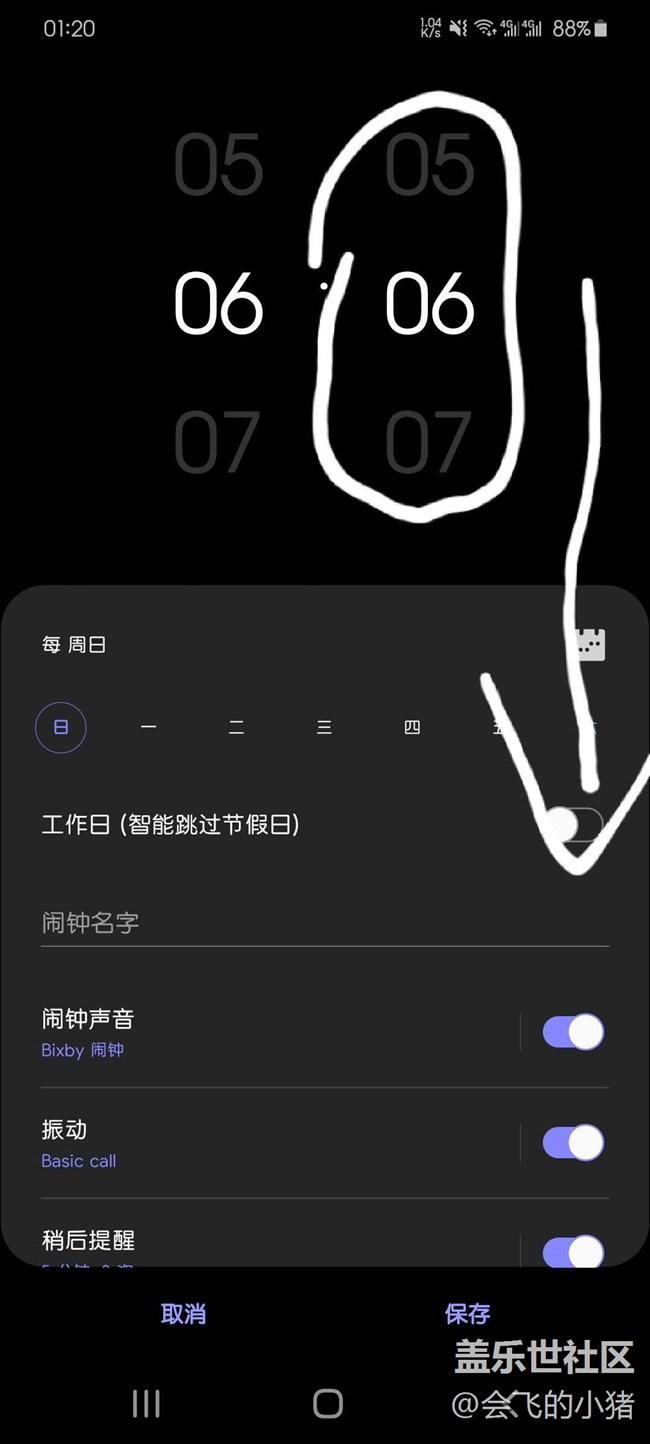This screenshot has width=650, height=1444.
Task: Tap 取消 to cancel the alarm
Action: 183,1314
